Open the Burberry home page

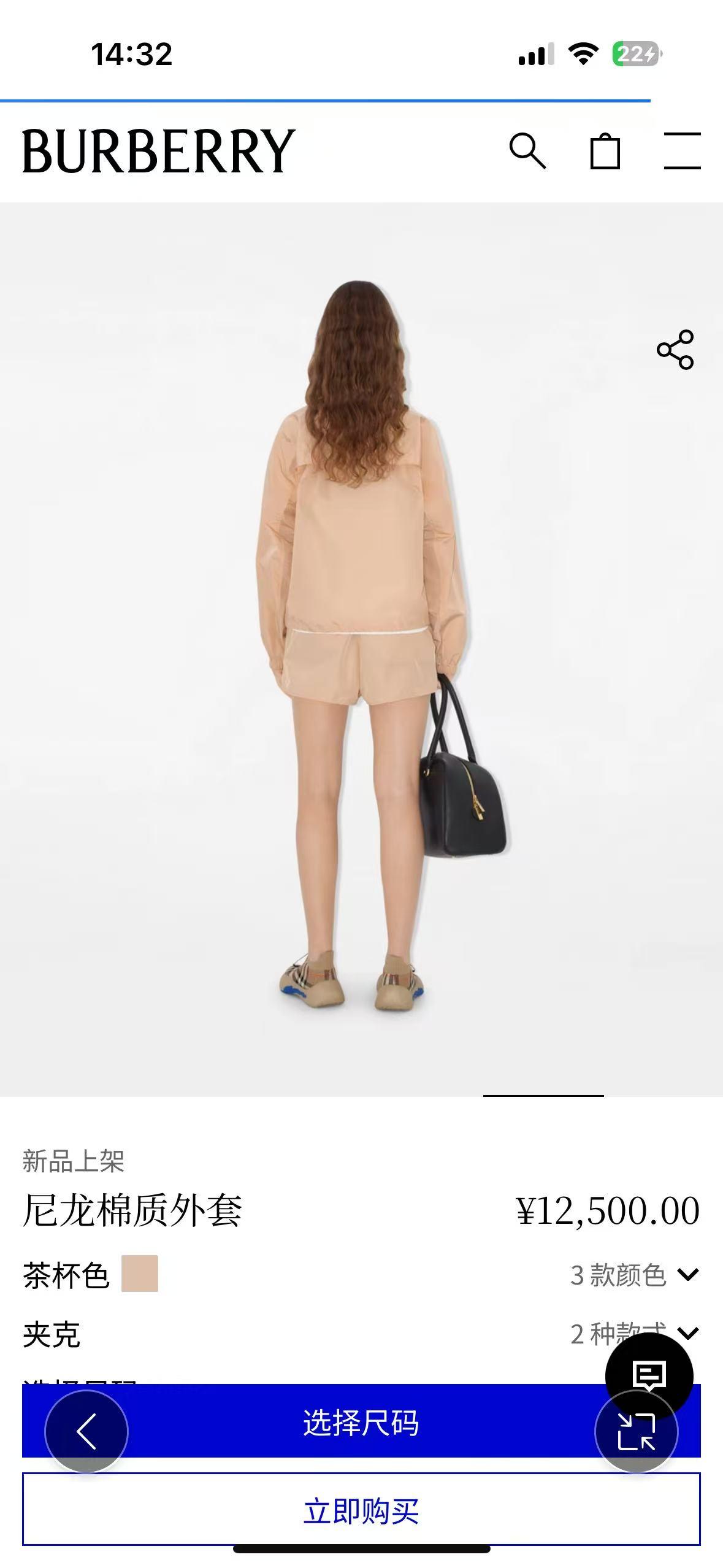coord(158,150)
